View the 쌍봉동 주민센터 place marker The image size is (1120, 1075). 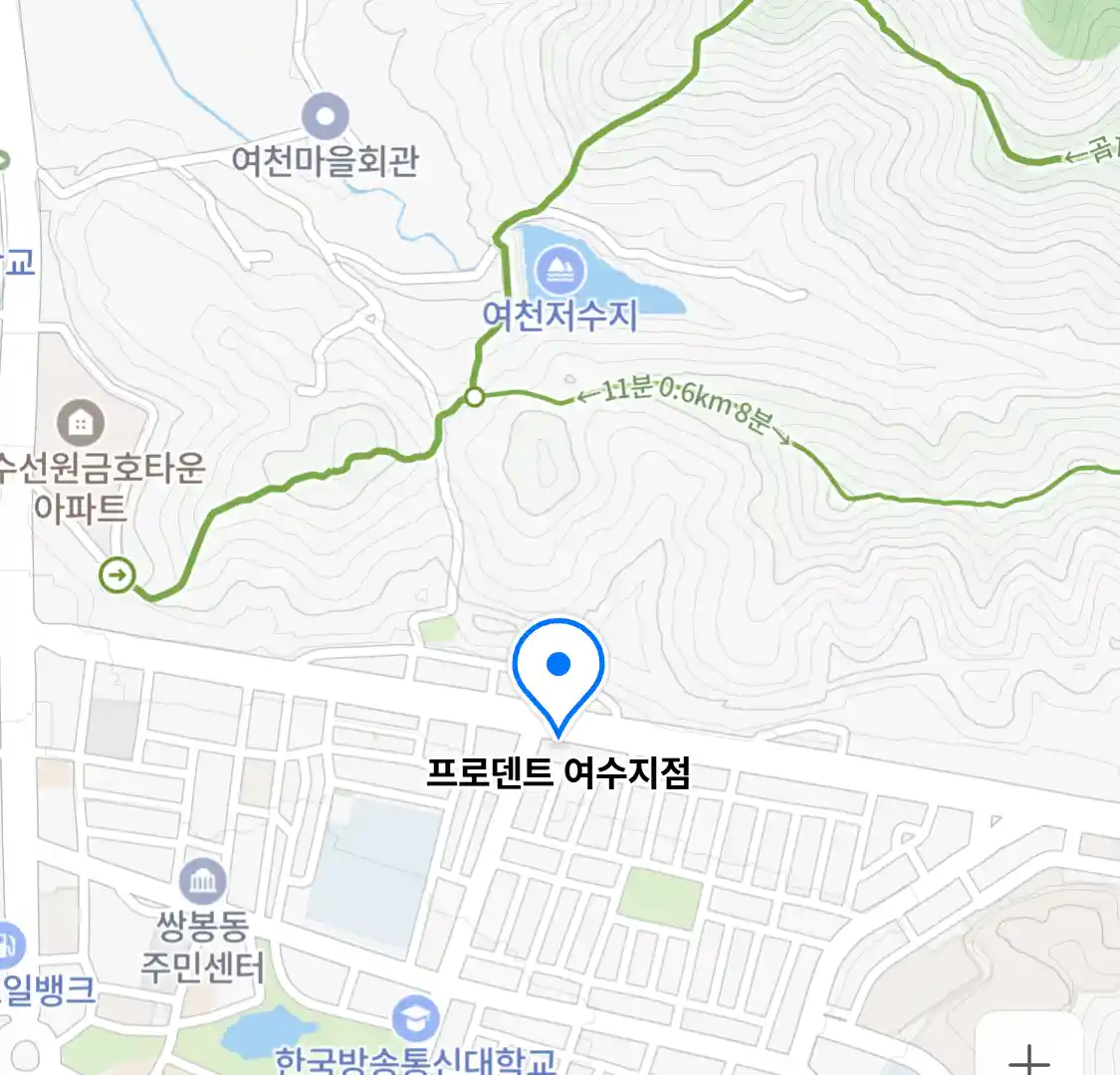coord(203,881)
